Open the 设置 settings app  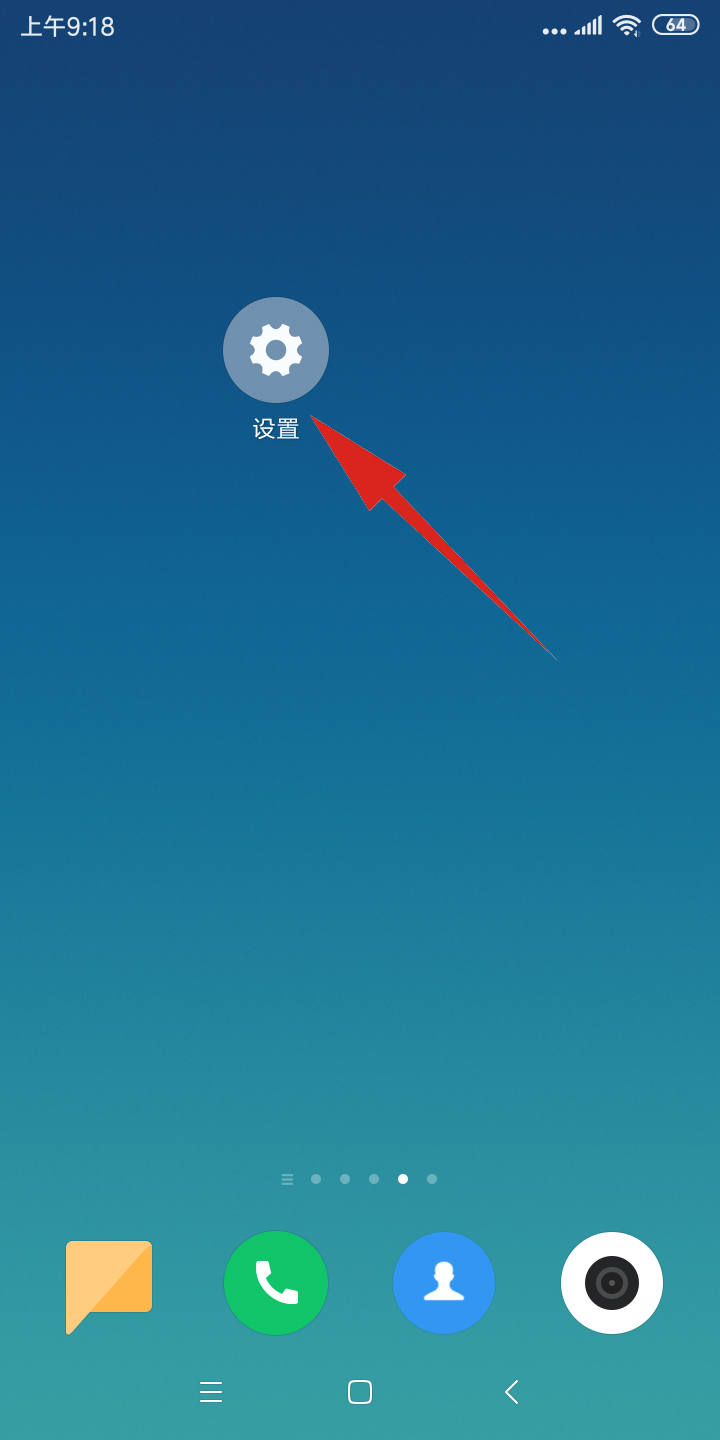pos(276,351)
